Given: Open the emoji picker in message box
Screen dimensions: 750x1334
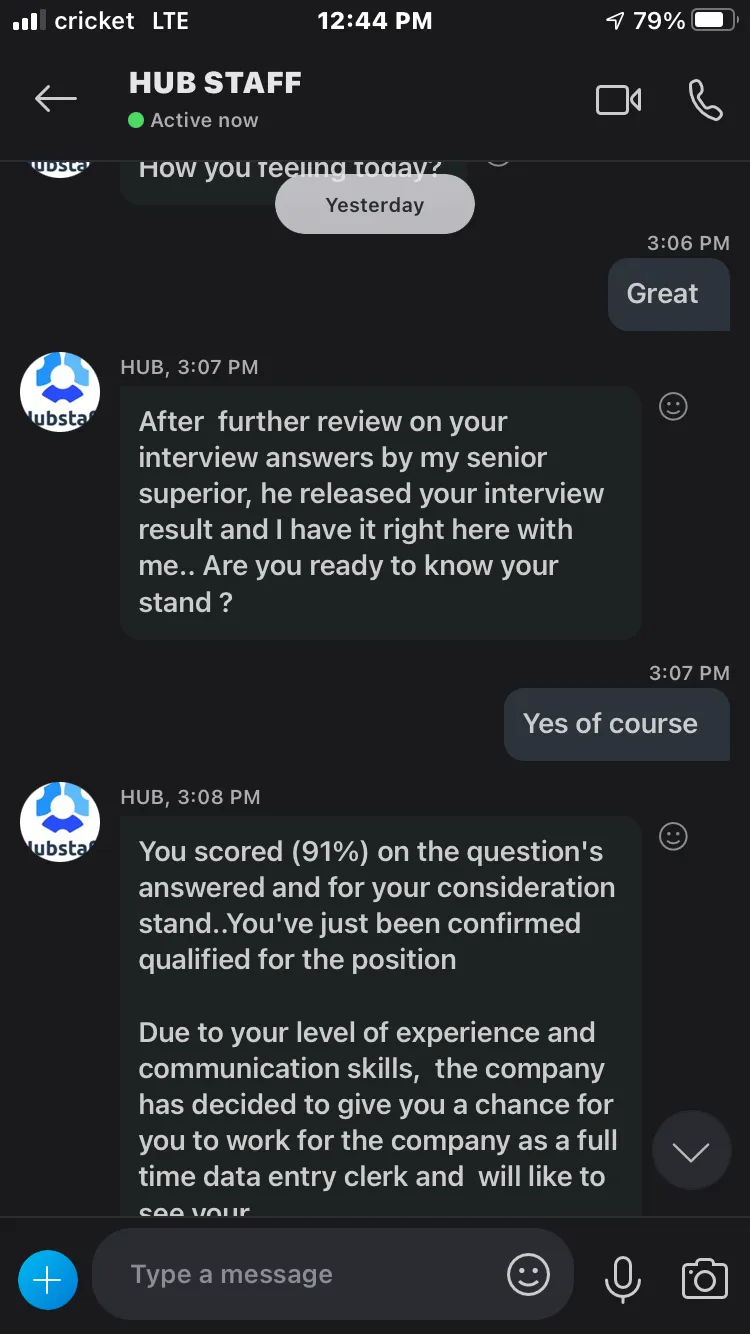Looking at the screenshot, I should (528, 1275).
